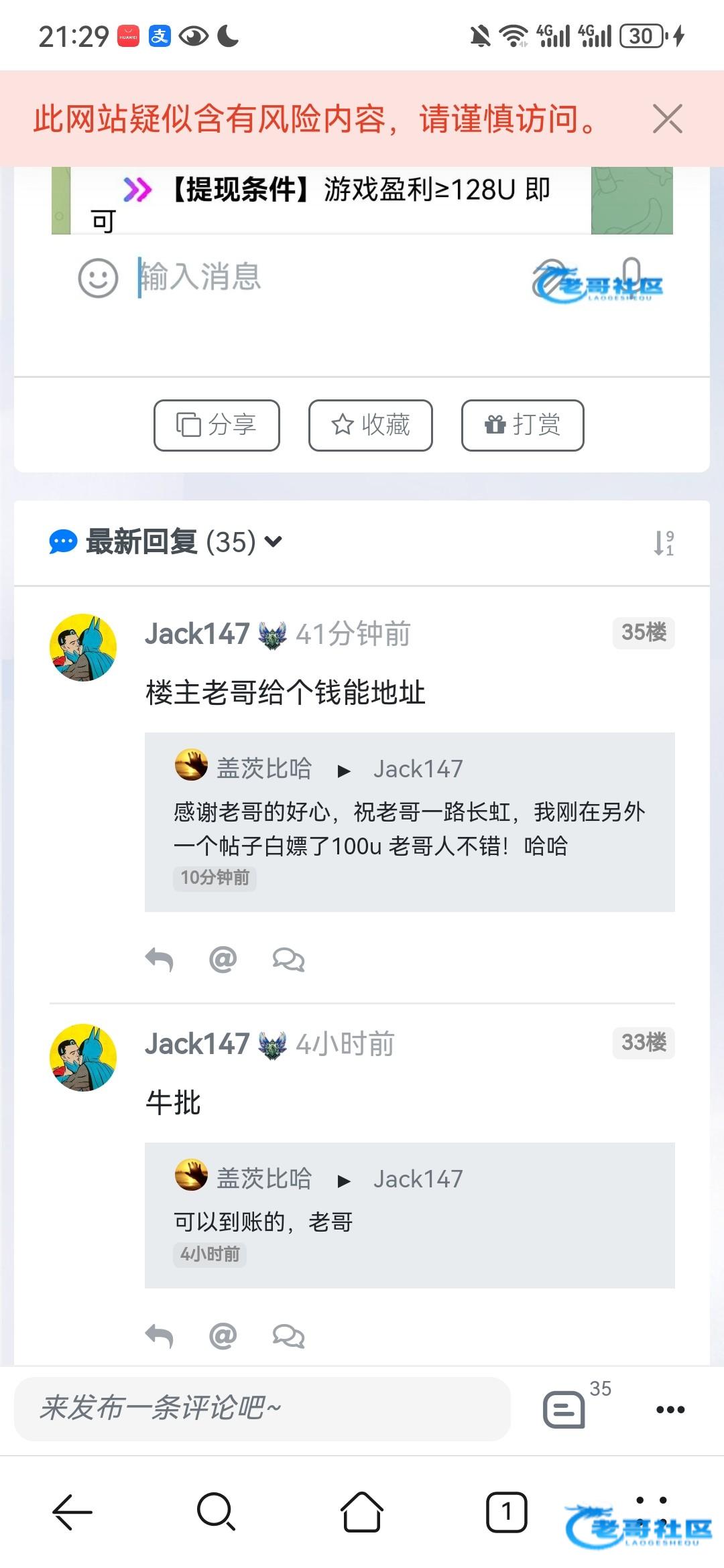
Task: Dismiss the risk warning banner
Action: (667, 119)
